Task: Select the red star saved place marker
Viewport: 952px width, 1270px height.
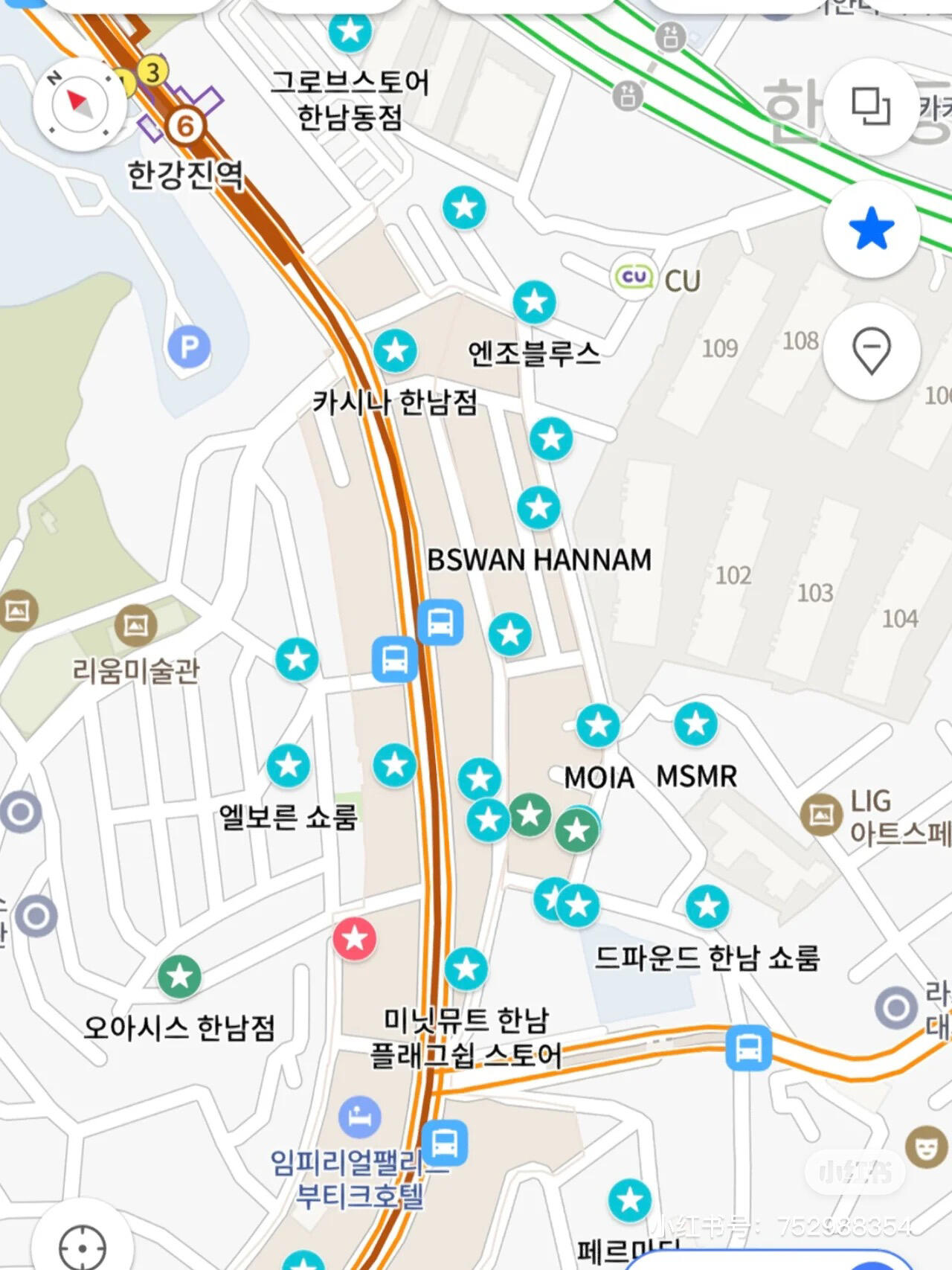Action: pos(354,938)
